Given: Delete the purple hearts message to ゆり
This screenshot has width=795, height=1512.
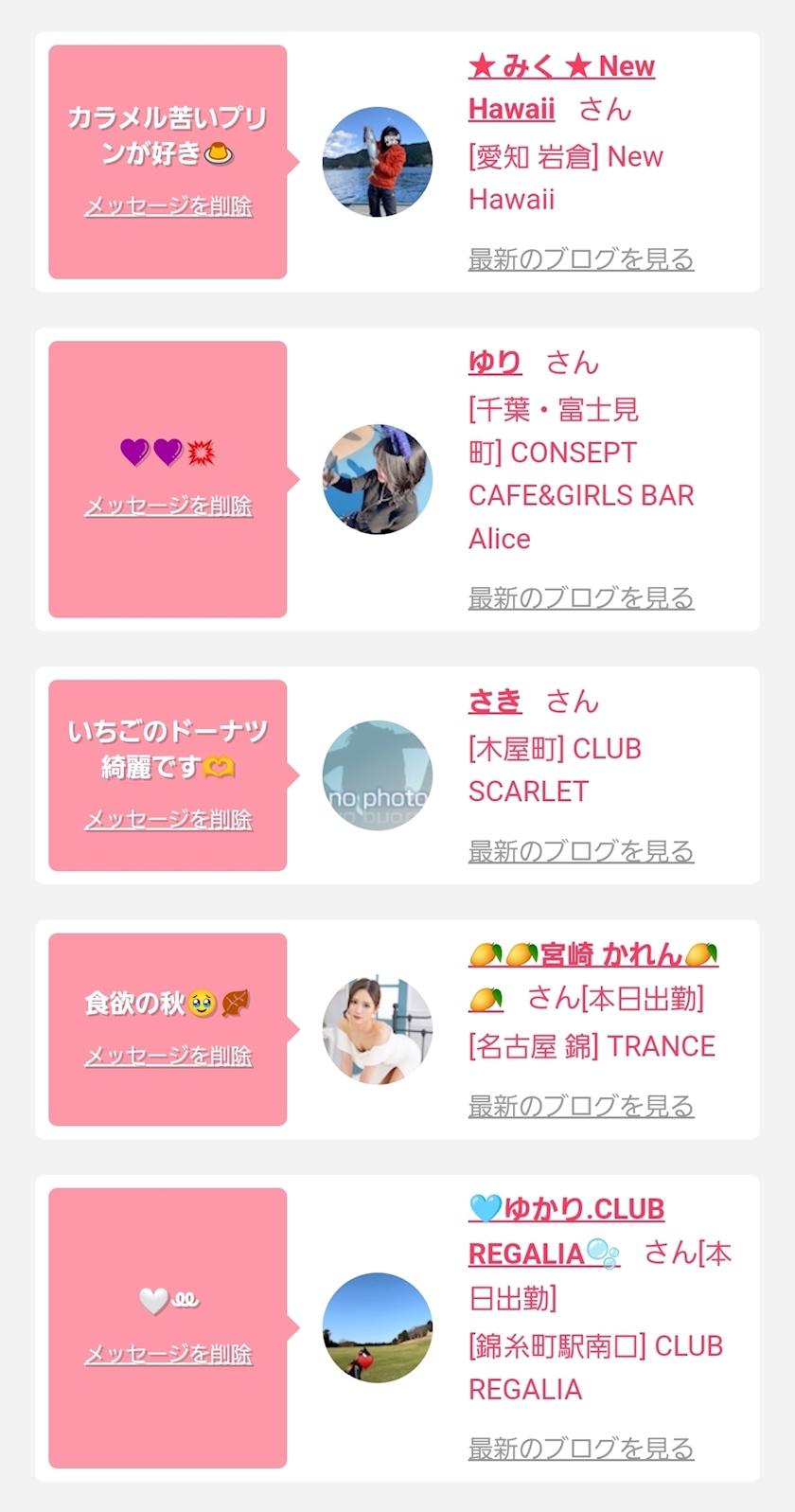Looking at the screenshot, I should [x=168, y=507].
